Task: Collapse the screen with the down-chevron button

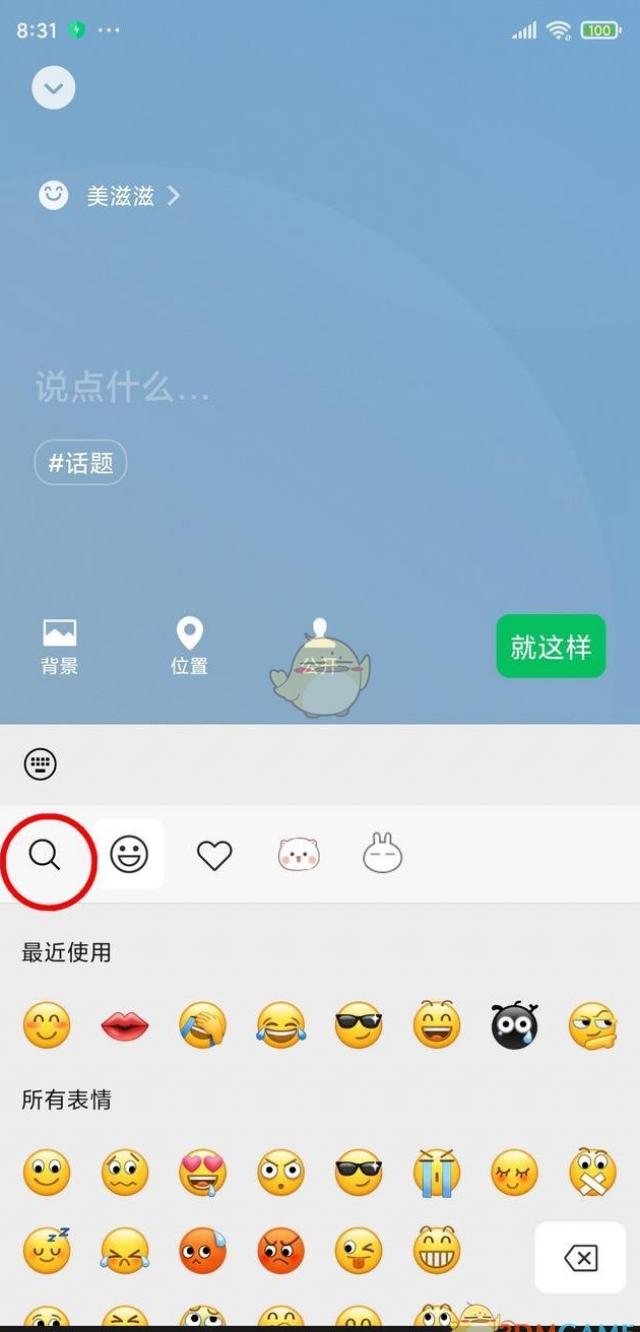Action: pos(54,88)
